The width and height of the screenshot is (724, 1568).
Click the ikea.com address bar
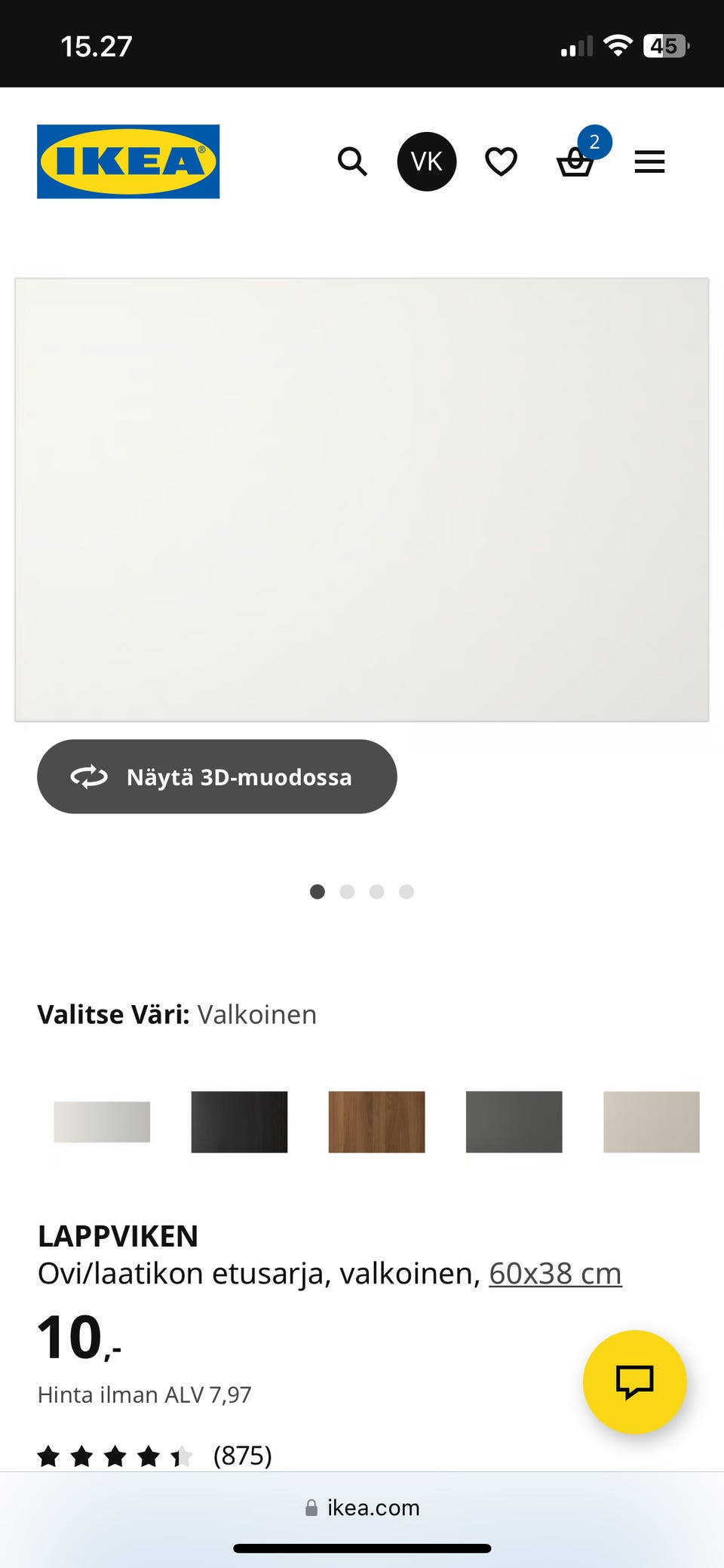coord(362,1508)
